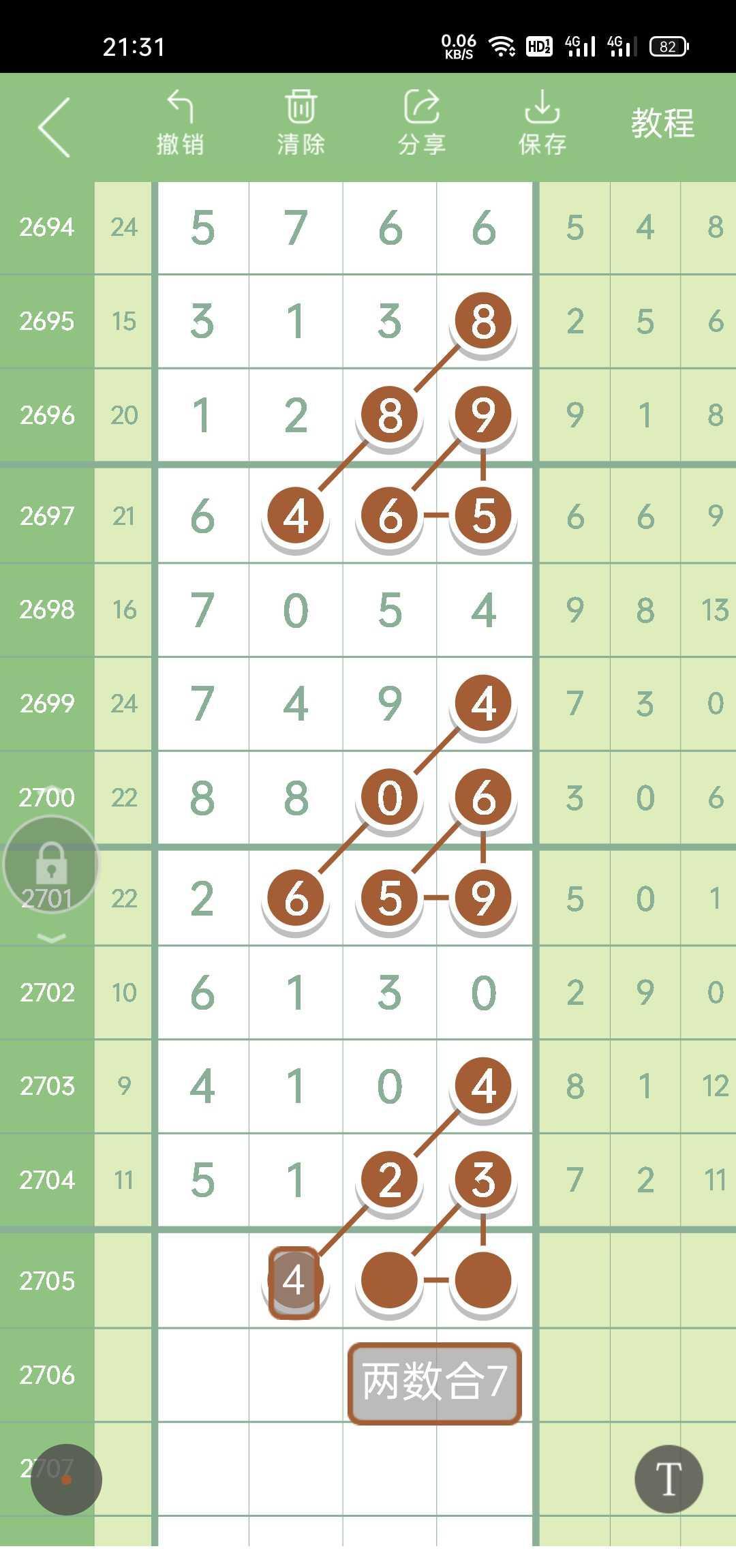The height and width of the screenshot is (1568, 736).
Task: Save the chart with 保存
Action: click(542, 123)
